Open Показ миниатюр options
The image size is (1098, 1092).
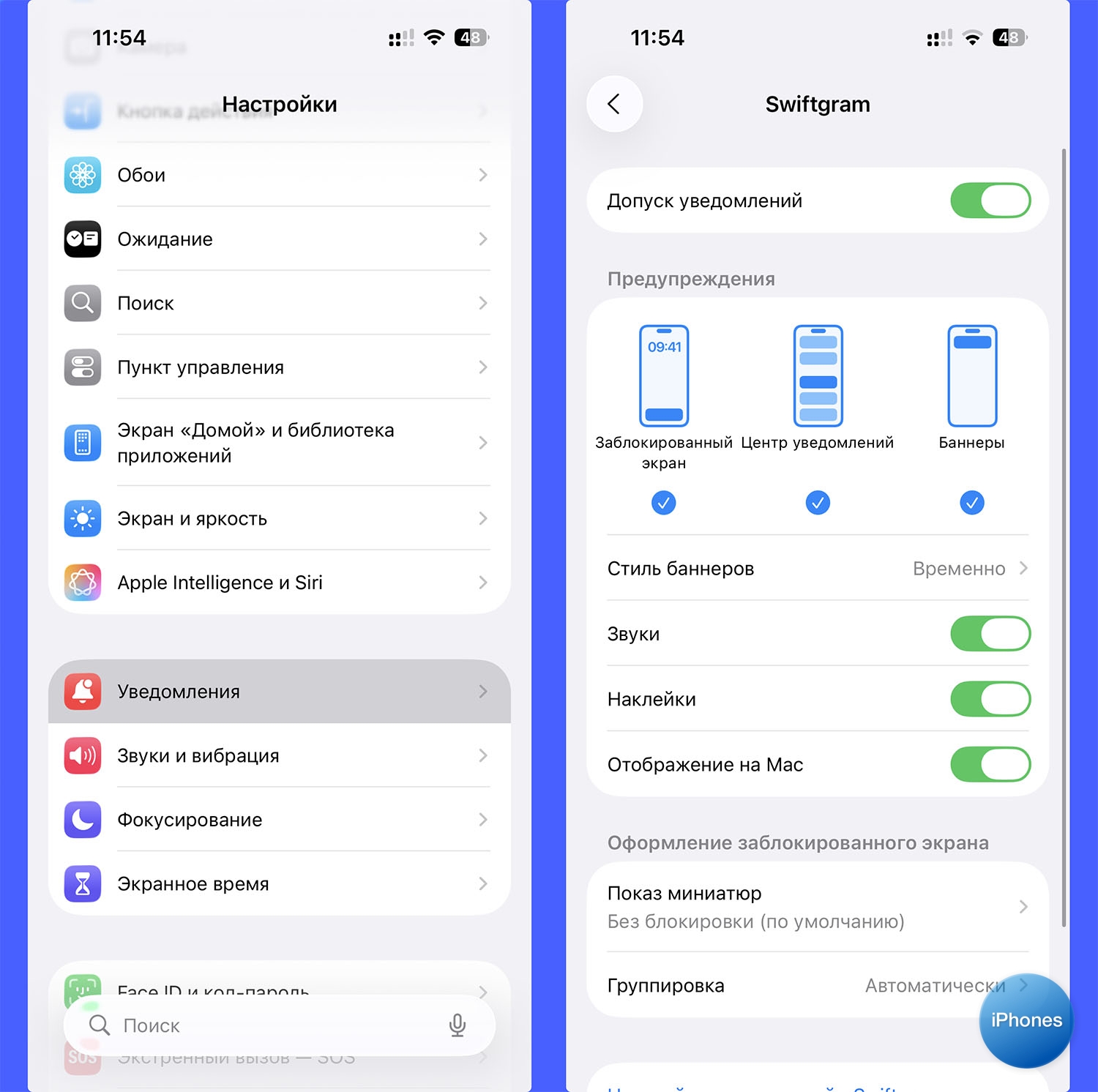click(x=818, y=907)
